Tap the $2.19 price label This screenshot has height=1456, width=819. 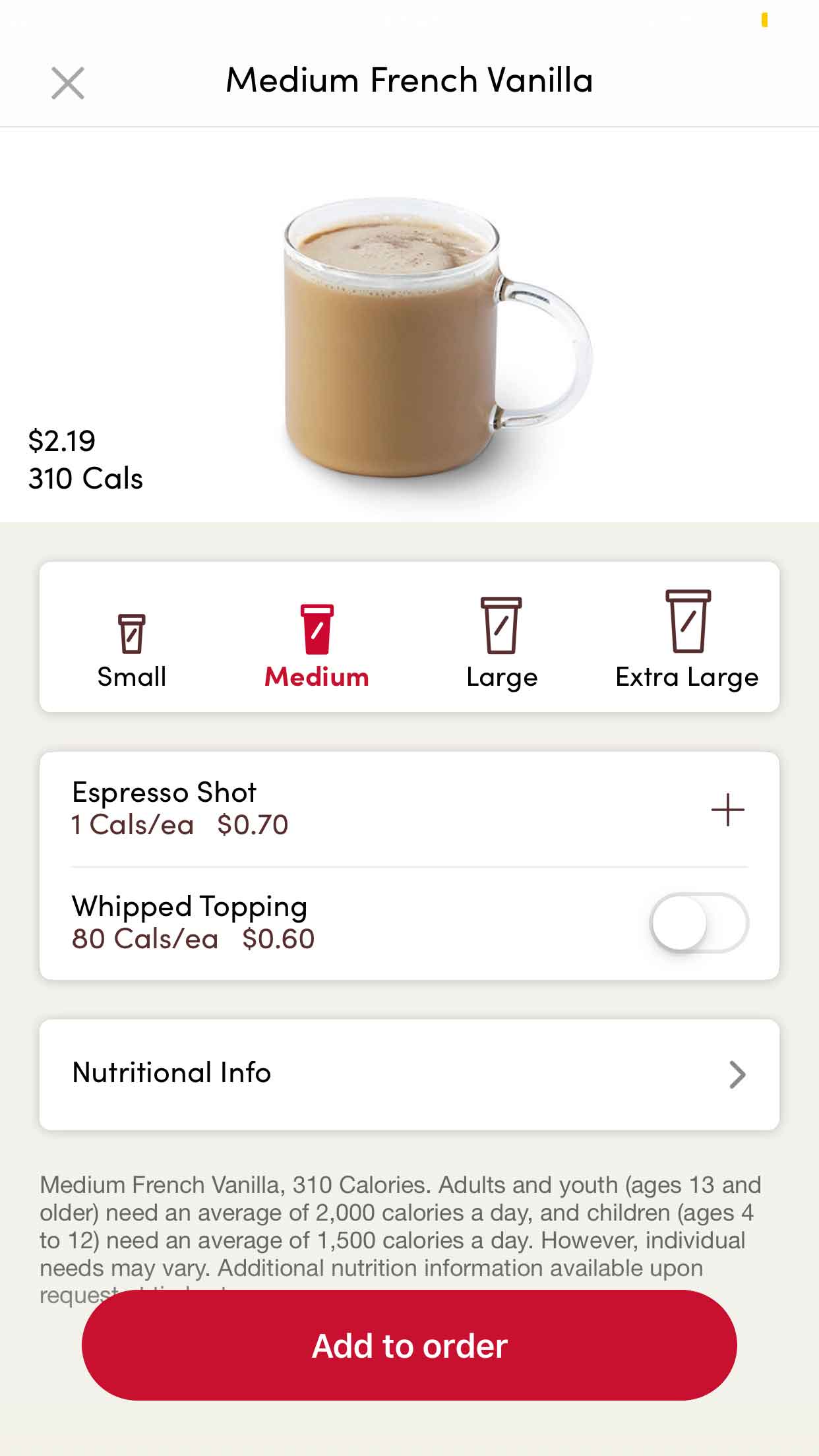tap(63, 442)
